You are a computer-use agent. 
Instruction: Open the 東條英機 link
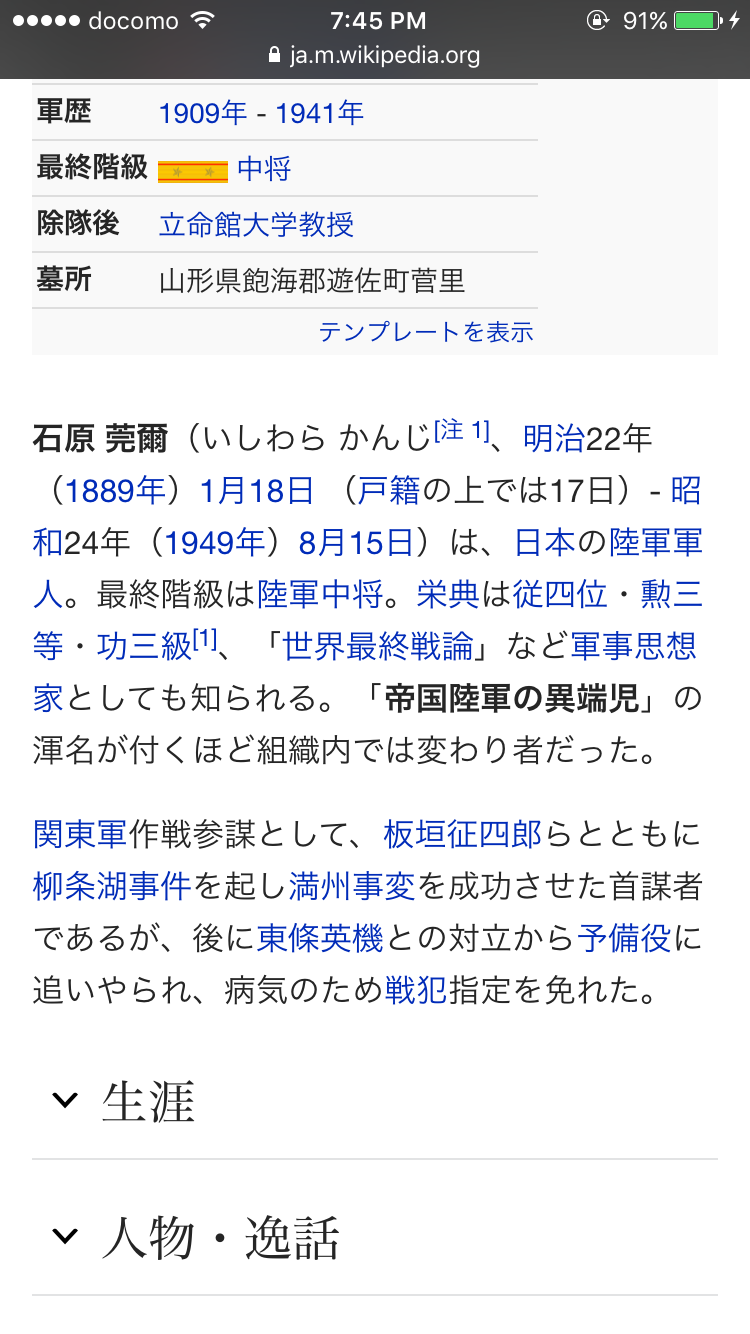320,938
